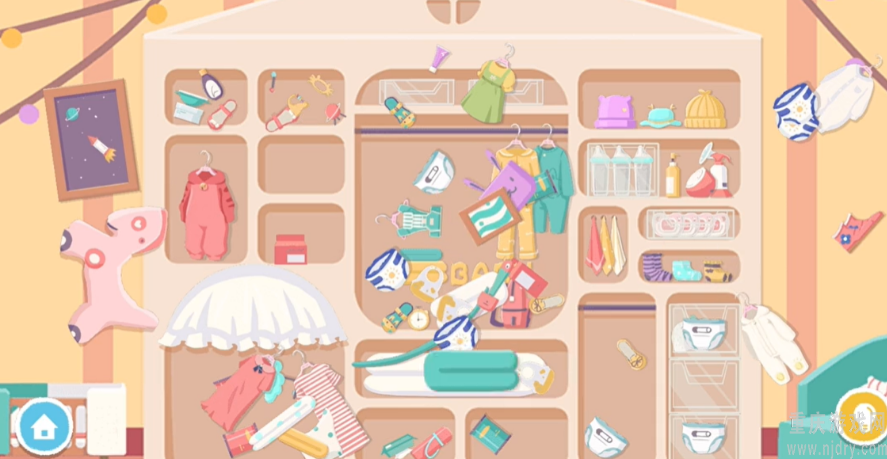Open the lightbulb hint button
Screen dimensions: 887x459
860,412
